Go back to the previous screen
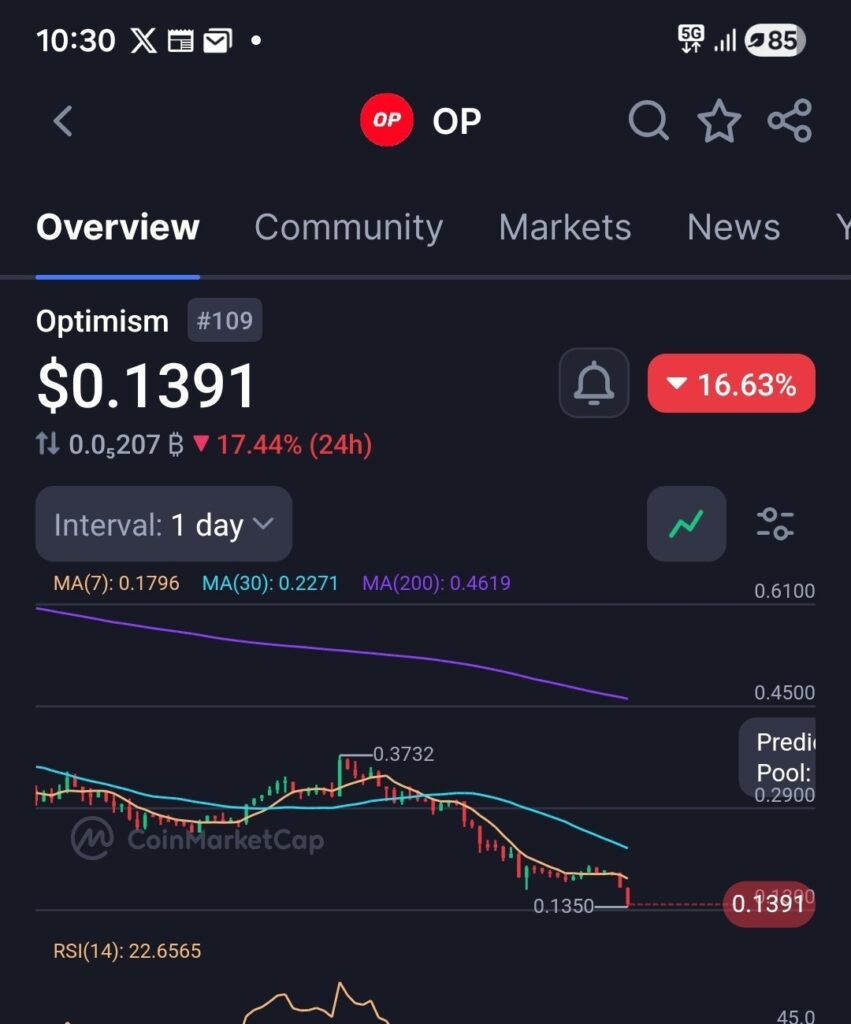The height and width of the screenshot is (1024, 851). tap(63, 122)
